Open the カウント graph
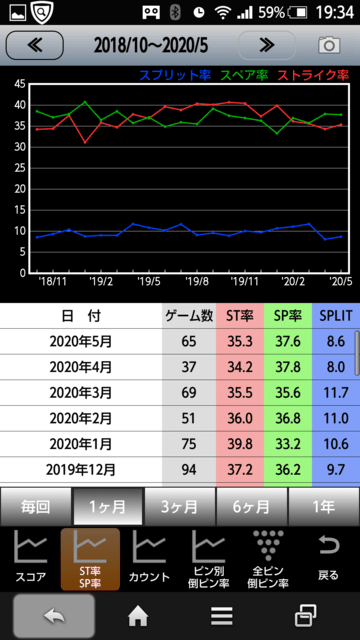 coord(149,558)
